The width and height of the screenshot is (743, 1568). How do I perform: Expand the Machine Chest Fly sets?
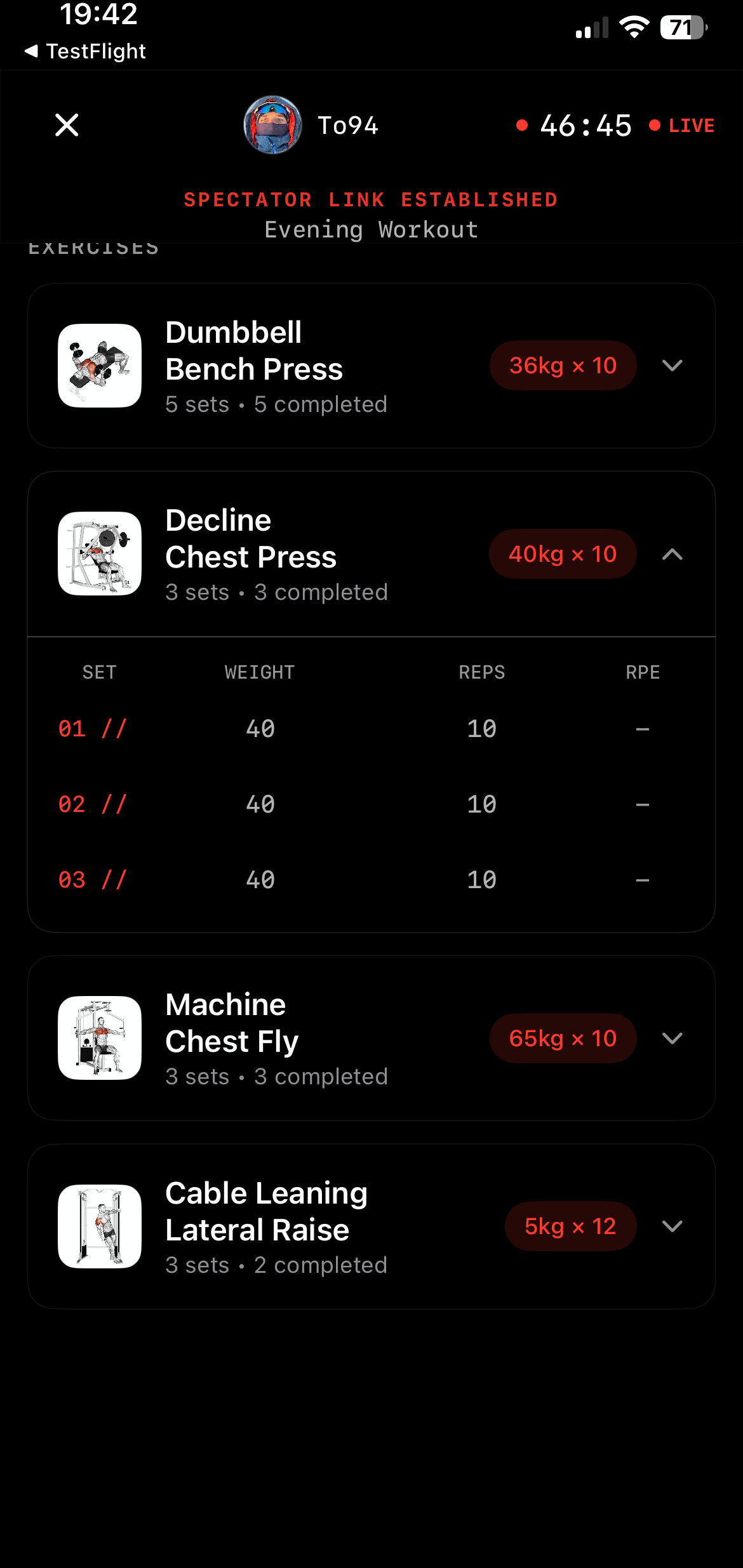click(672, 1038)
